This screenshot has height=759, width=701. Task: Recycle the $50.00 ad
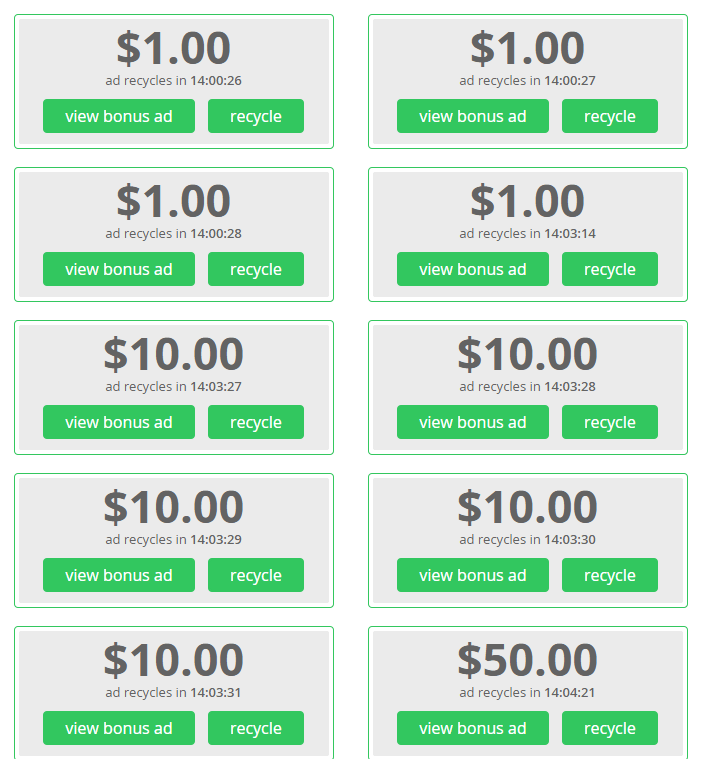[609, 728]
